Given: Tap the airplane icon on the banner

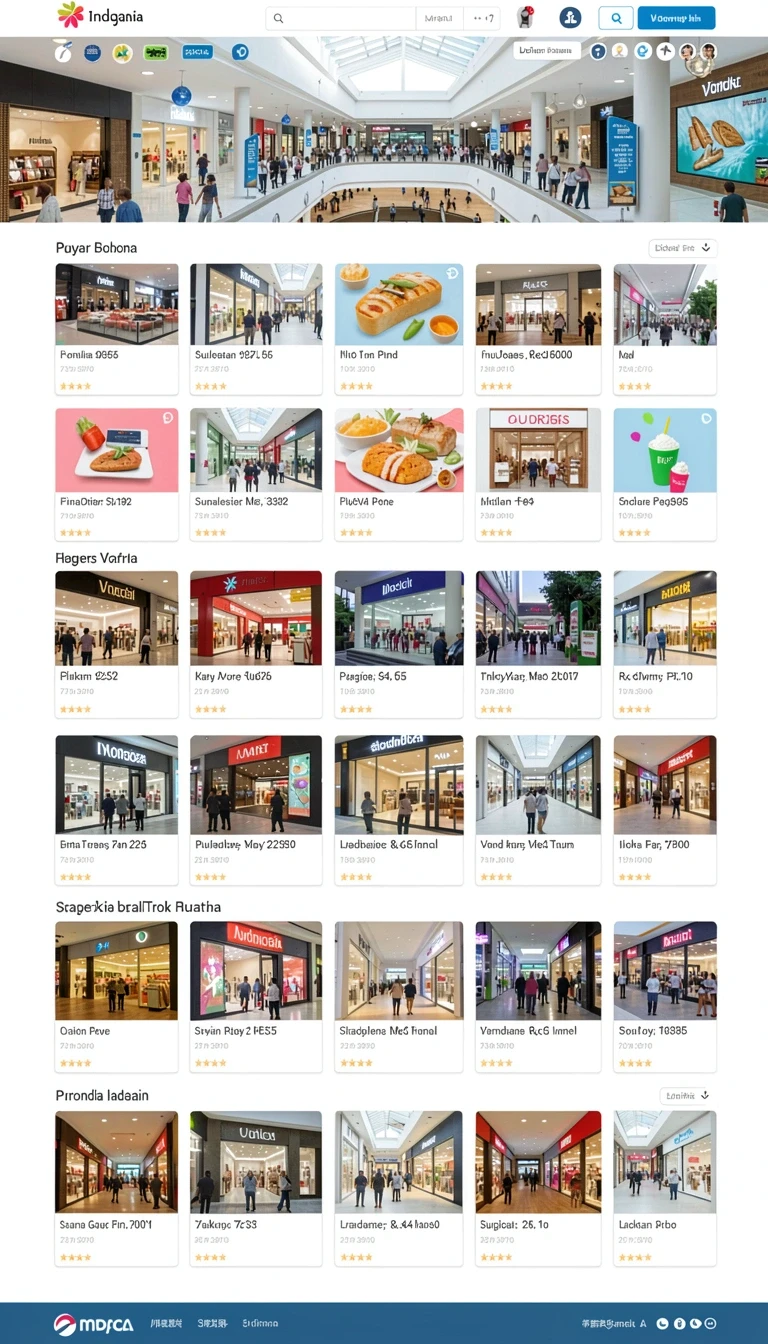Looking at the screenshot, I should pyautogui.click(x=665, y=51).
